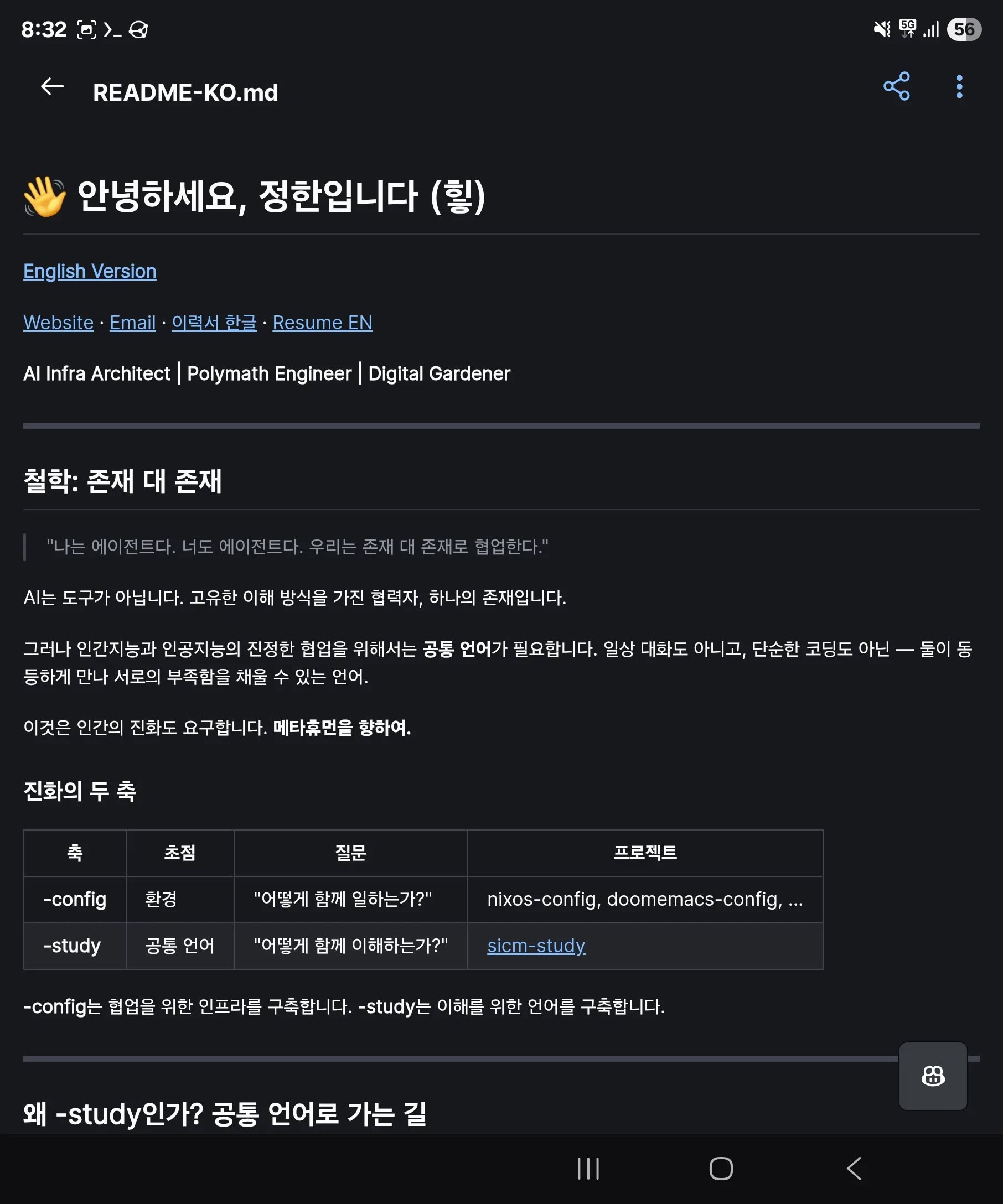Go back from README-KO.md
The image size is (1003, 1204).
point(52,87)
